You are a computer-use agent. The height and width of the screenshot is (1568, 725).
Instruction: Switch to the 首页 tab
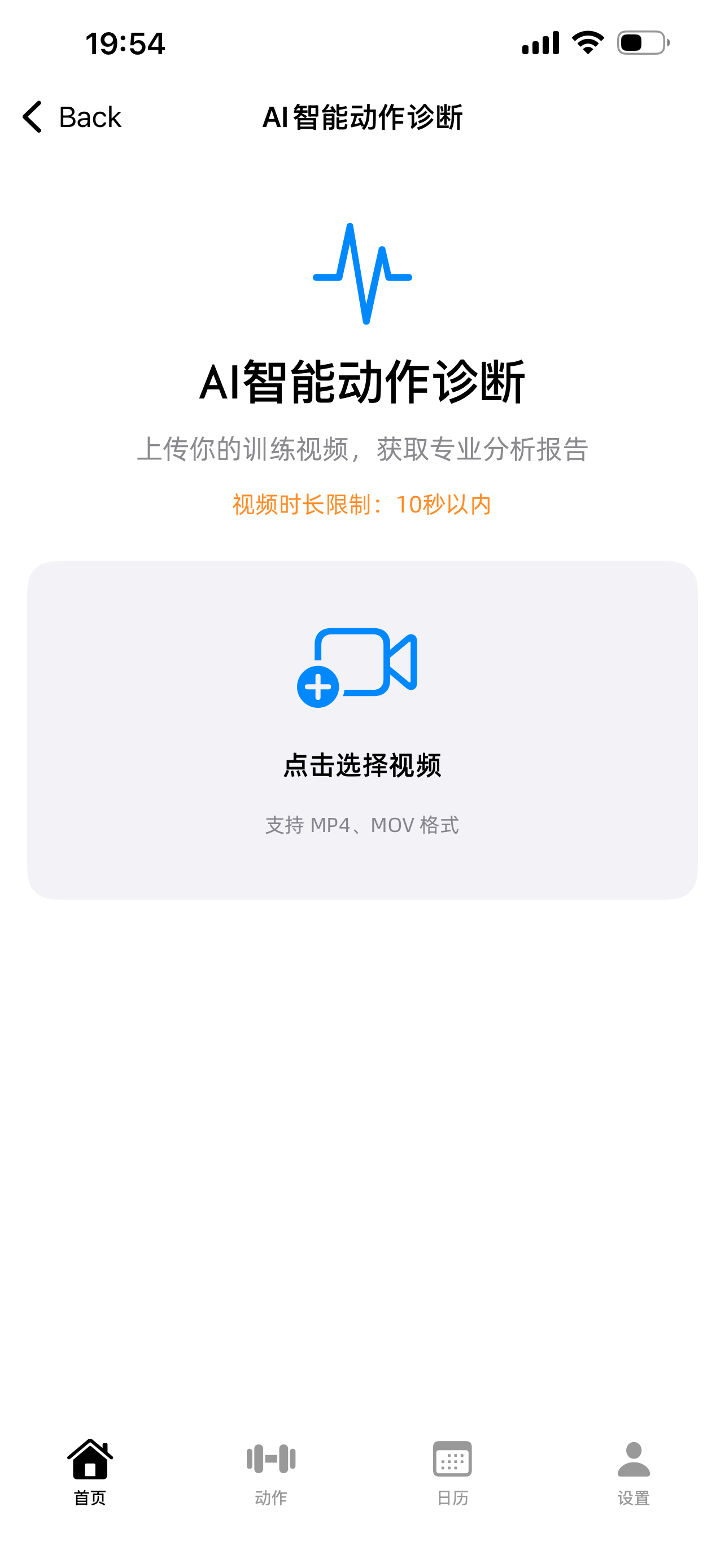pos(90,1472)
